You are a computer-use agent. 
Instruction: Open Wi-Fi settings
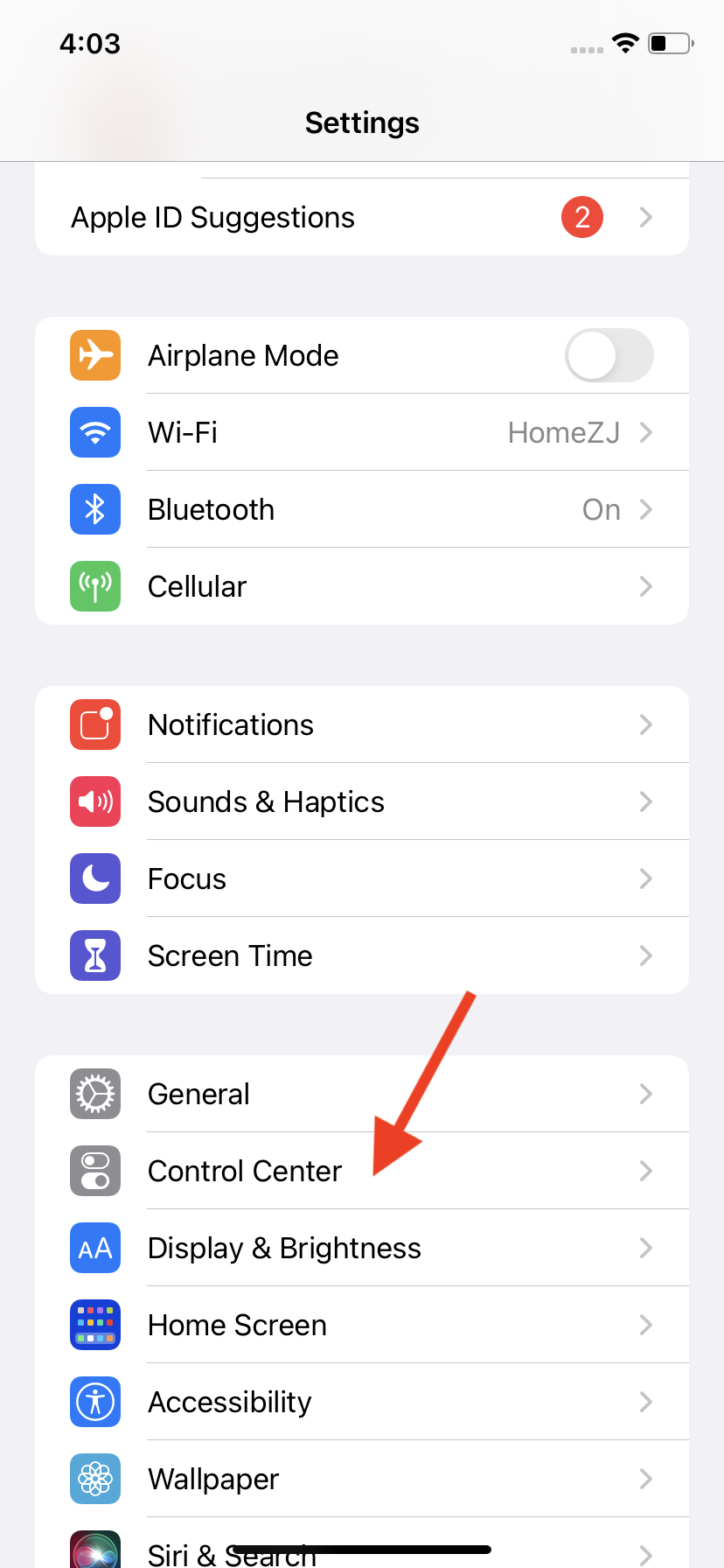point(361,433)
